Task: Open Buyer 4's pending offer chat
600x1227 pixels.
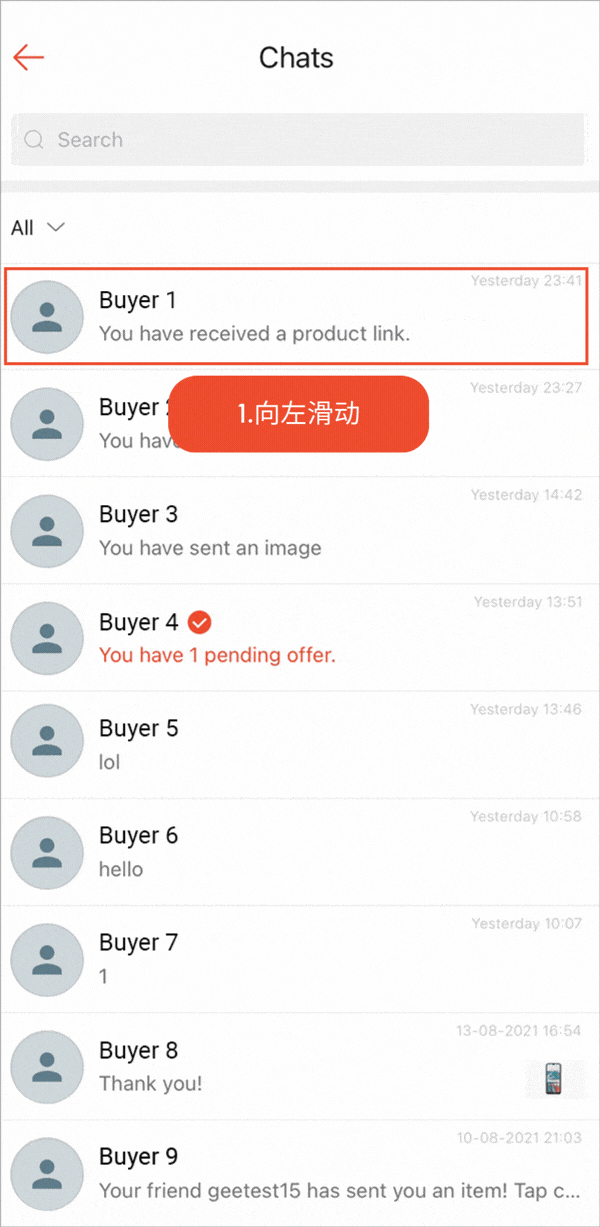Action: pos(296,638)
